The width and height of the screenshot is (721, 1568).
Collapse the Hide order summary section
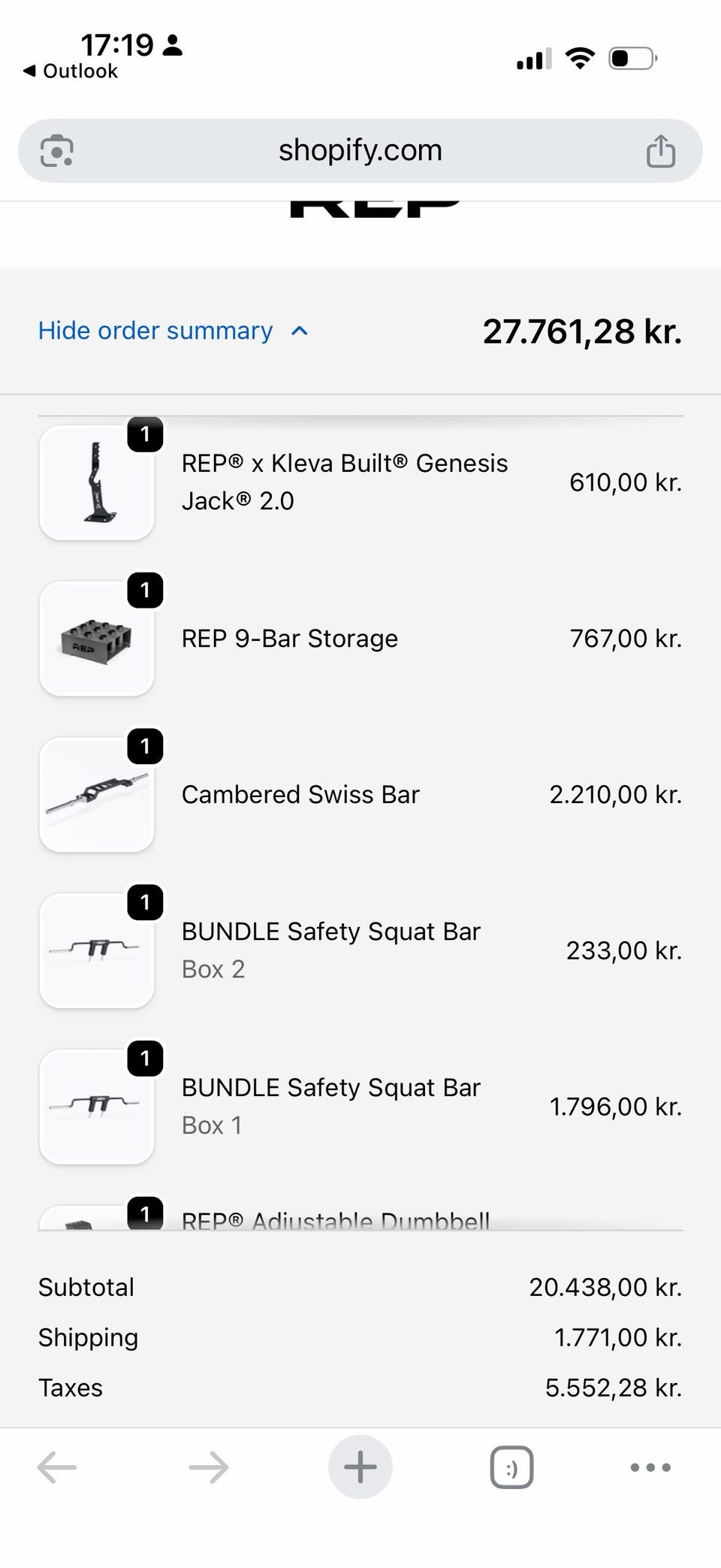click(x=173, y=331)
